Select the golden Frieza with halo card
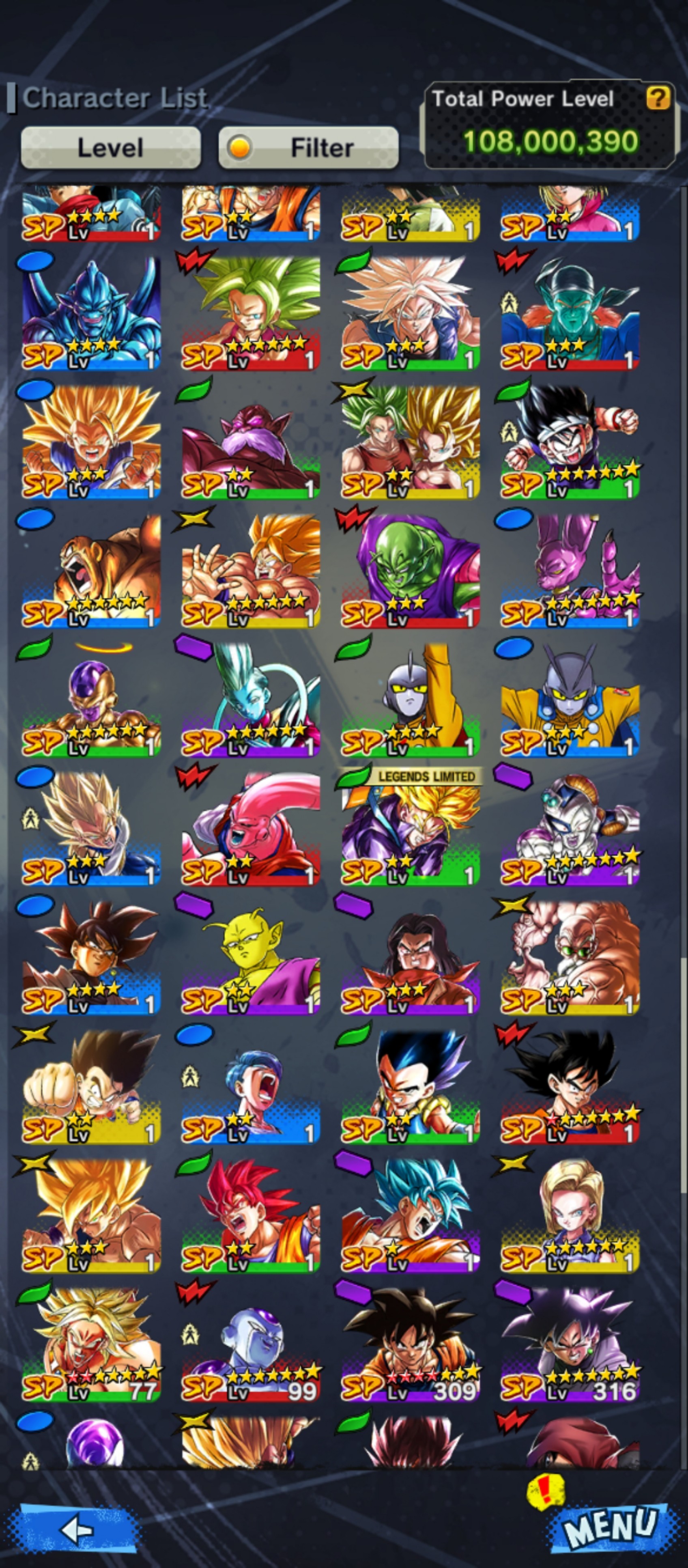Viewport: 688px width, 1568px height. click(x=91, y=700)
